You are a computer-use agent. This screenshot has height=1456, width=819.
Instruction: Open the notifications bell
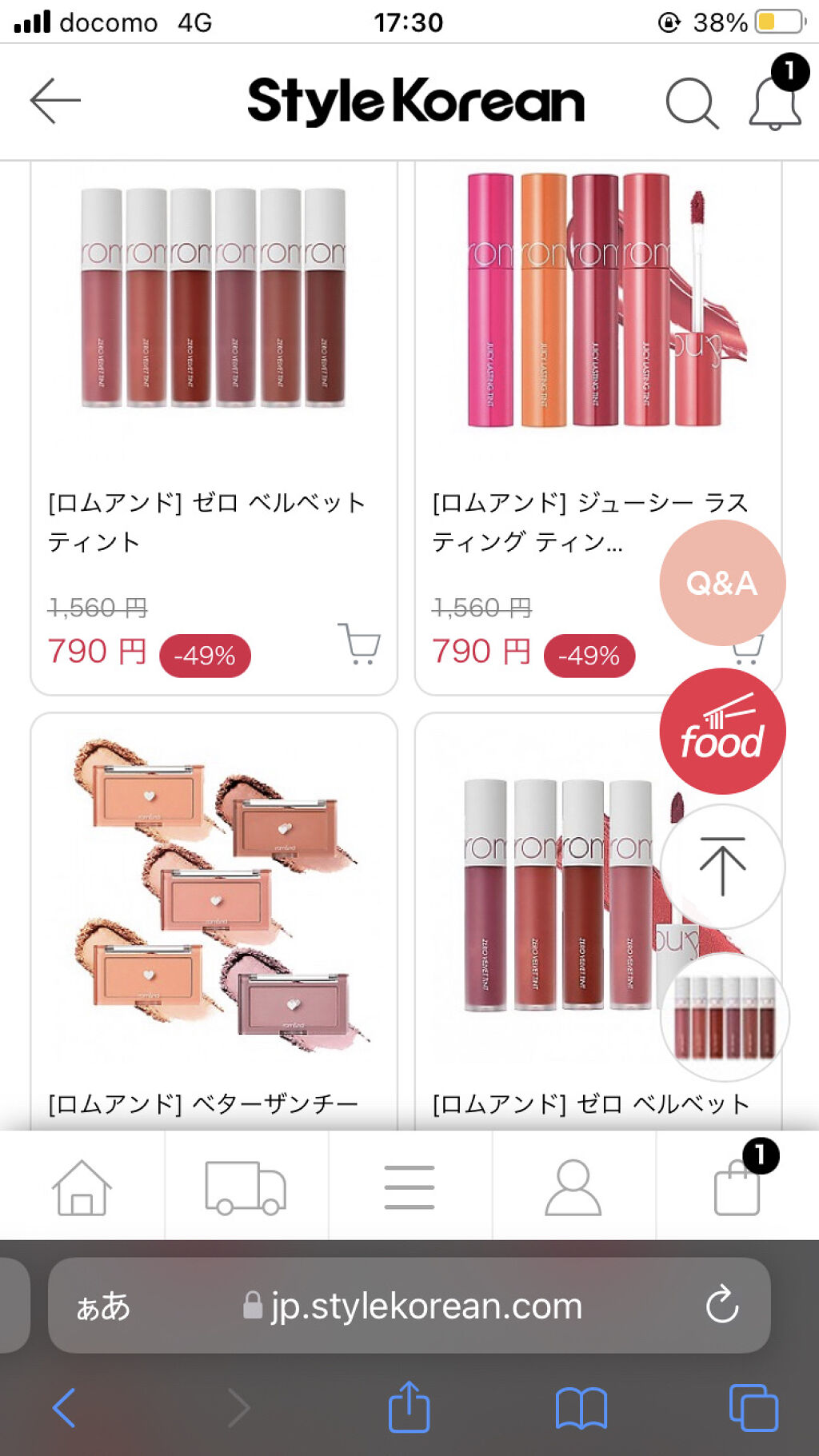tap(774, 102)
